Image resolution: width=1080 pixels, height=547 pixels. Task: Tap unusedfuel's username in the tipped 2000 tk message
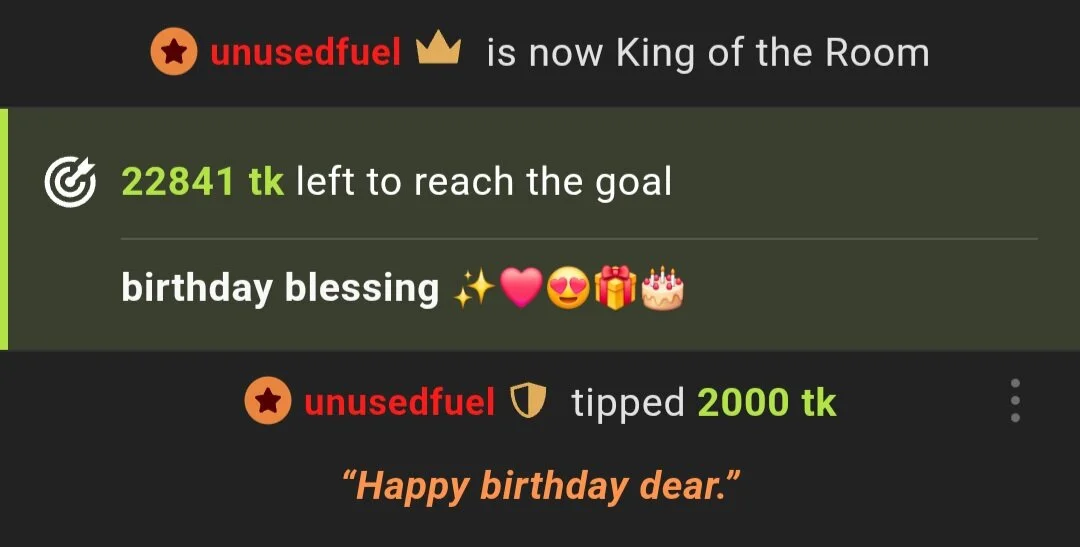click(399, 402)
